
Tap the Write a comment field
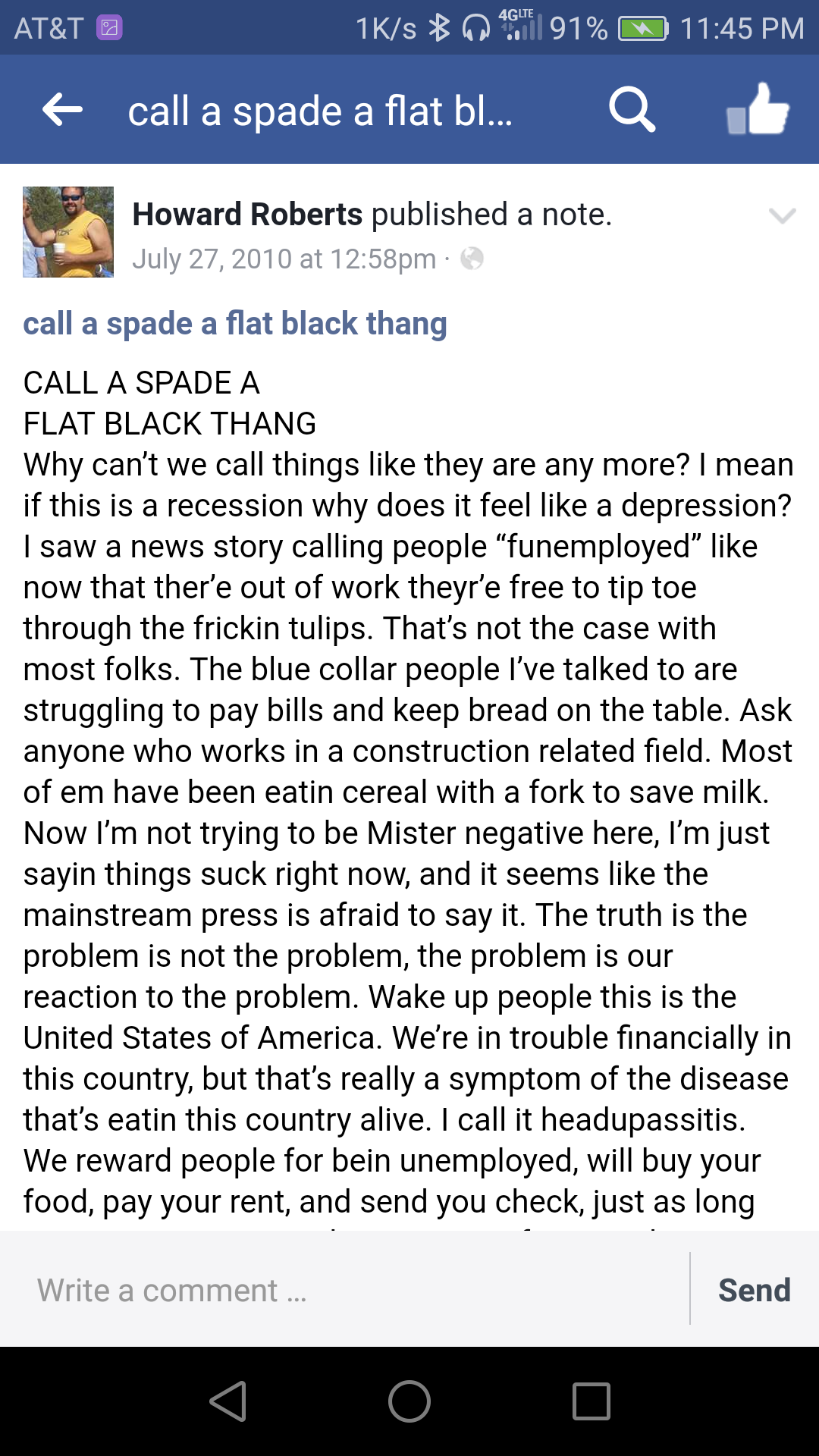pyautogui.click(x=356, y=1290)
